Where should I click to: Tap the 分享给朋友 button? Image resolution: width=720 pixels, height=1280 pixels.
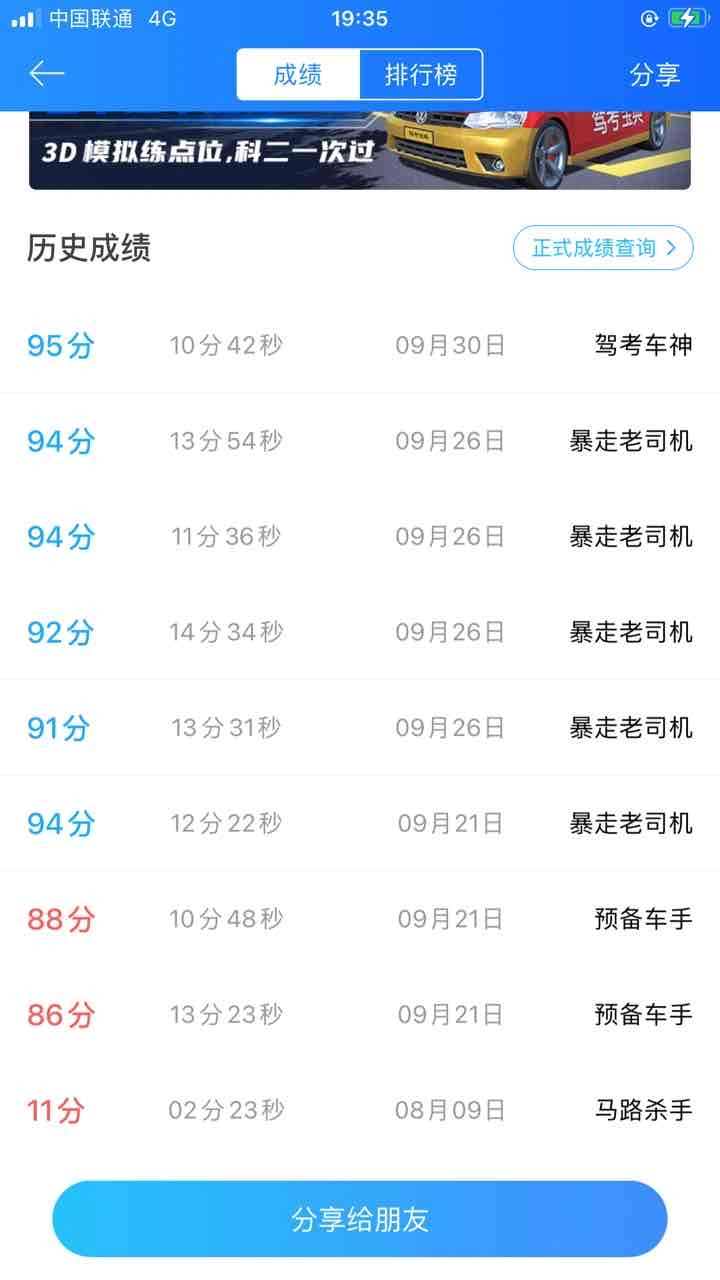click(x=360, y=1219)
